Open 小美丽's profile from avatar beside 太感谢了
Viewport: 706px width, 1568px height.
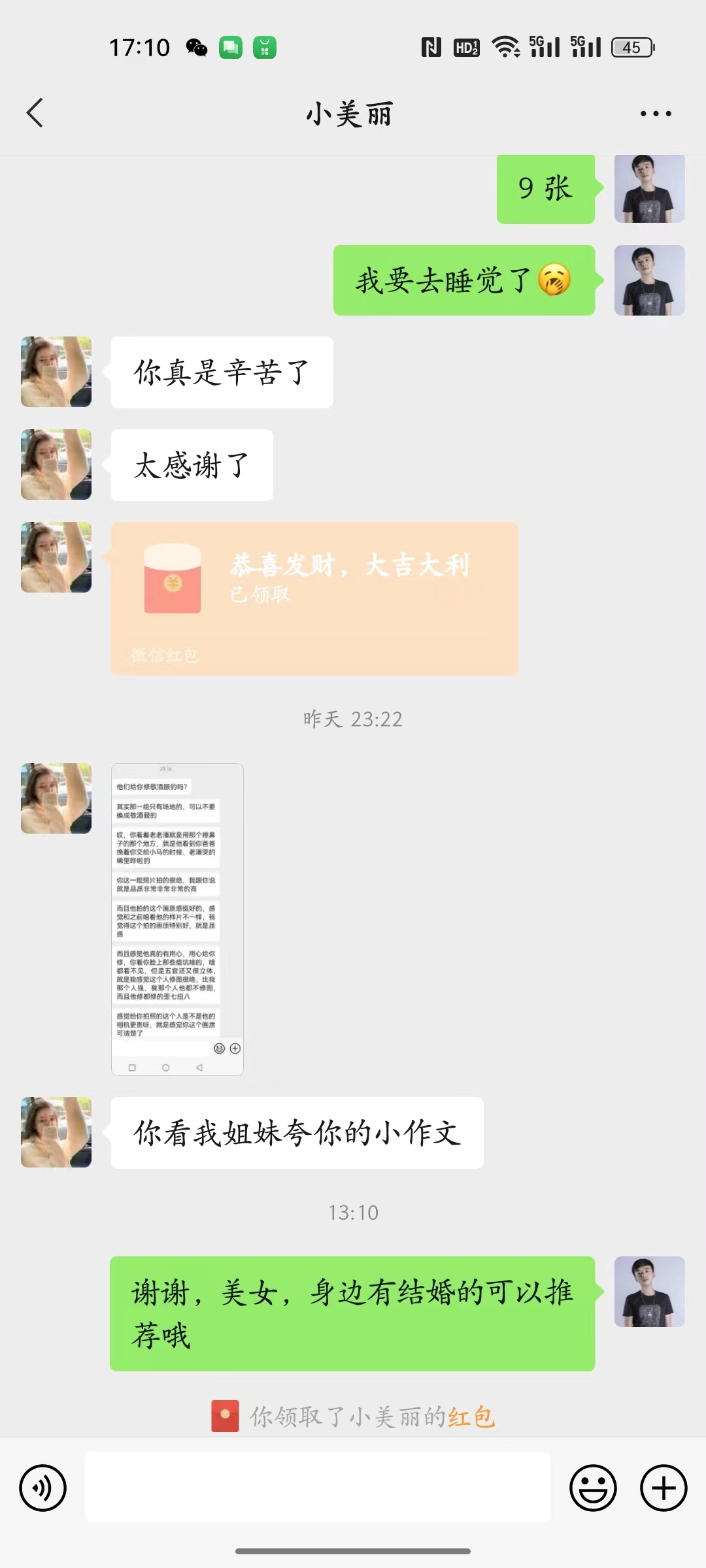point(56,465)
